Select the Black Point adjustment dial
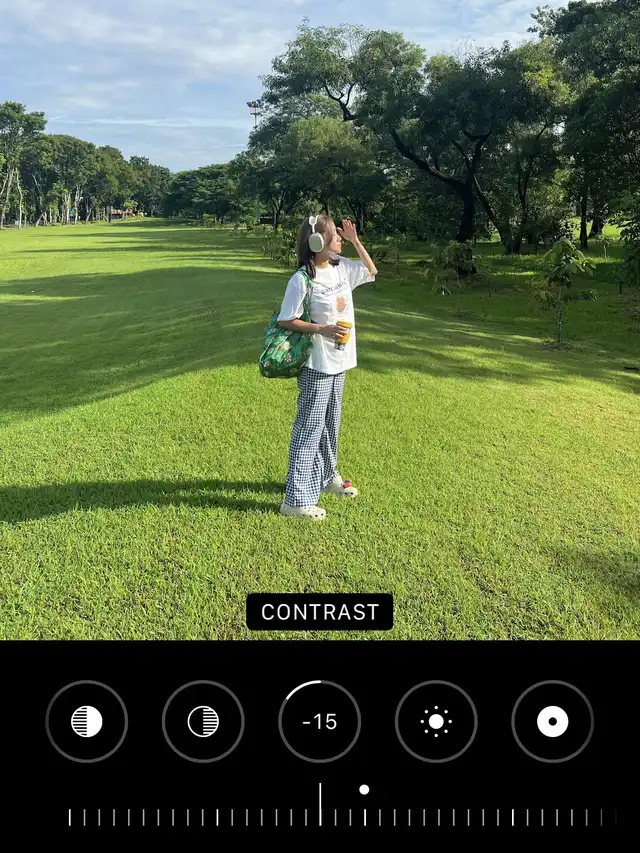The height and width of the screenshot is (853, 640). point(552,721)
